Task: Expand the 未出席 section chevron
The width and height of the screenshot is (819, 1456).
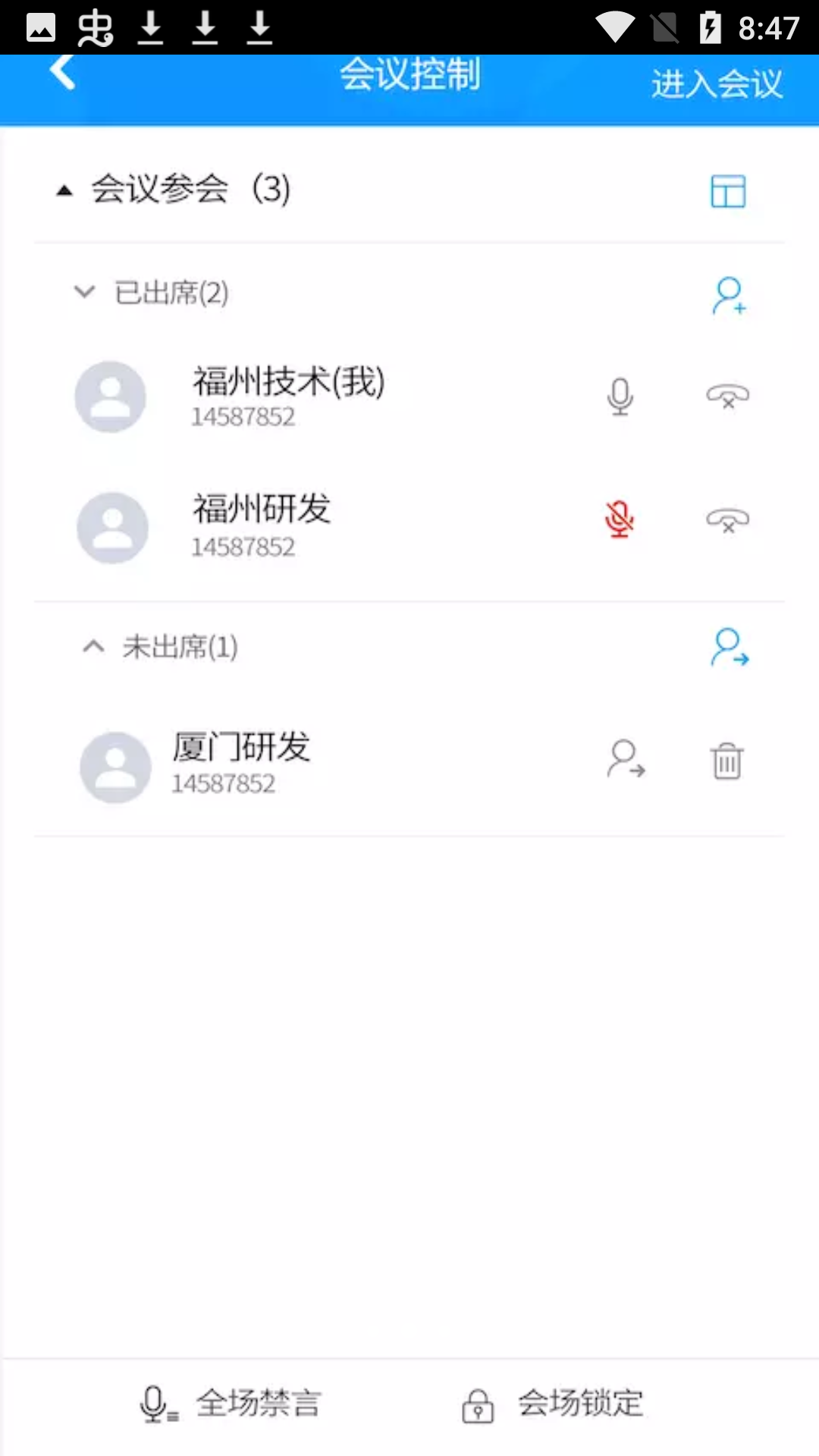Action: pyautogui.click(x=93, y=647)
